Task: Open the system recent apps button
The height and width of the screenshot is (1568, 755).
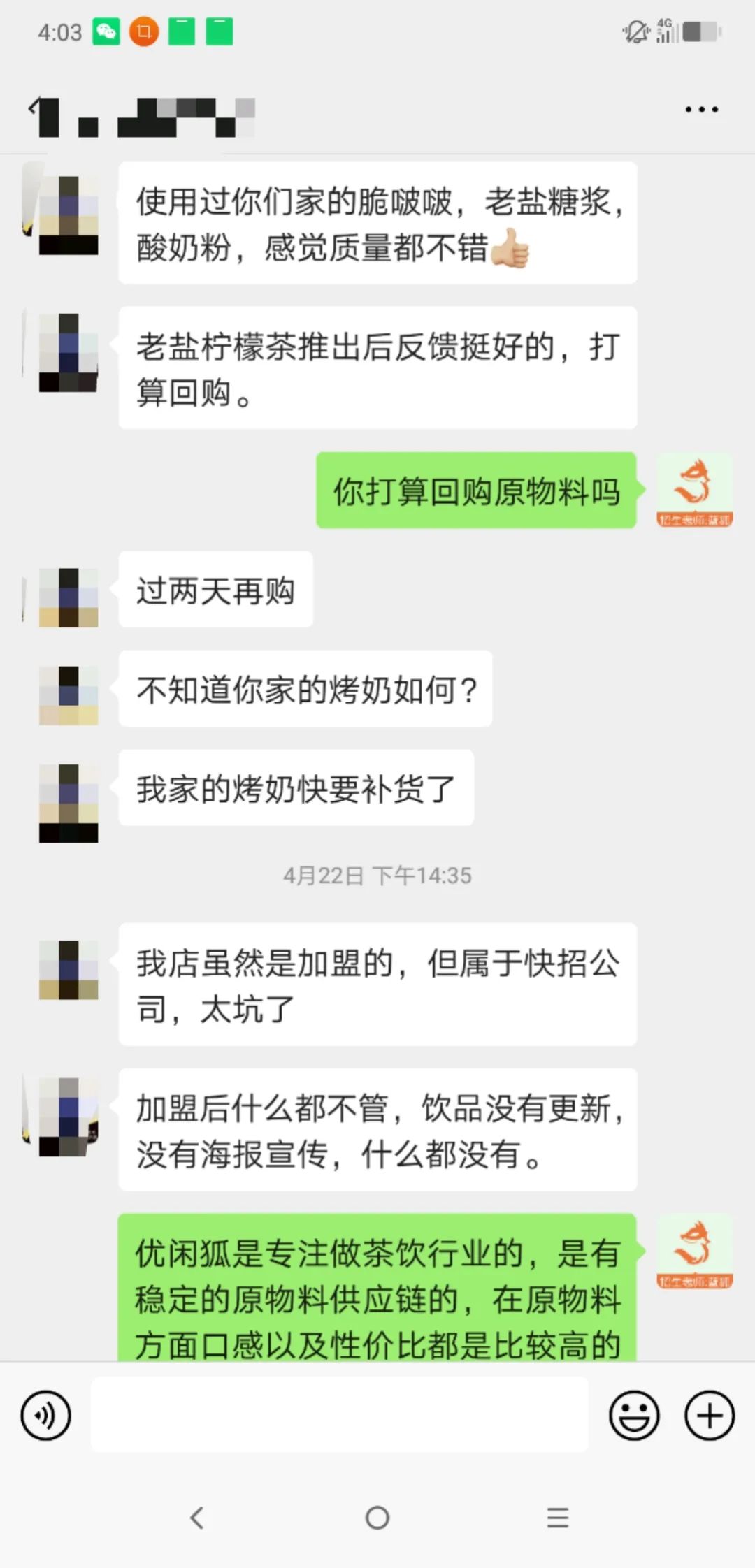Action: tap(557, 1518)
